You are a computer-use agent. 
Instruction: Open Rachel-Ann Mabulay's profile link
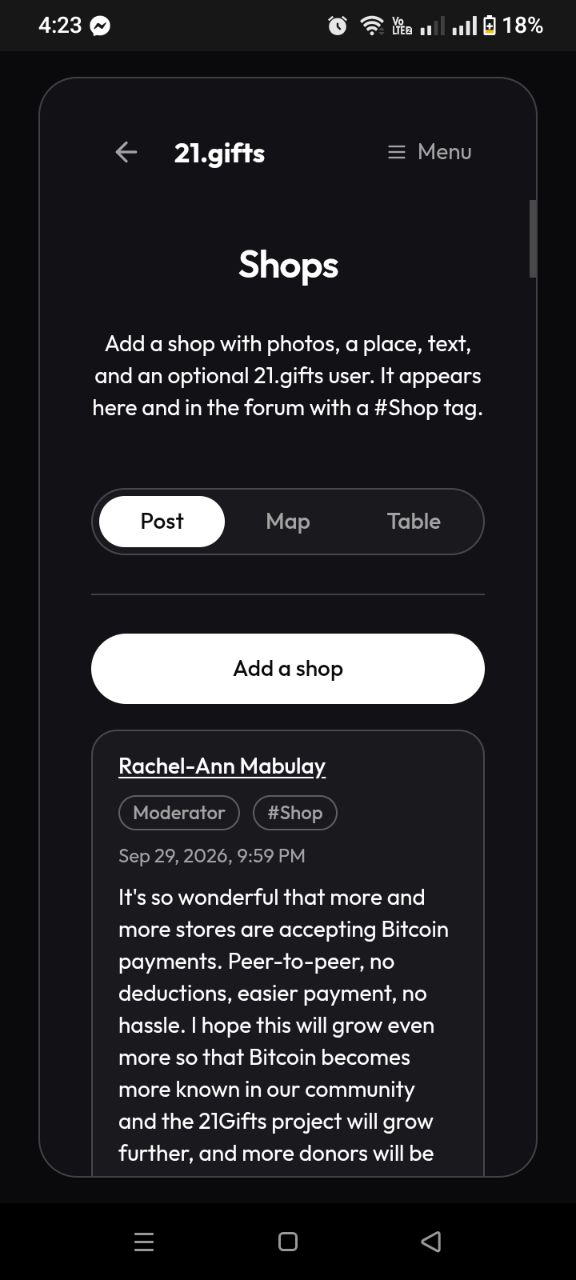coord(222,766)
